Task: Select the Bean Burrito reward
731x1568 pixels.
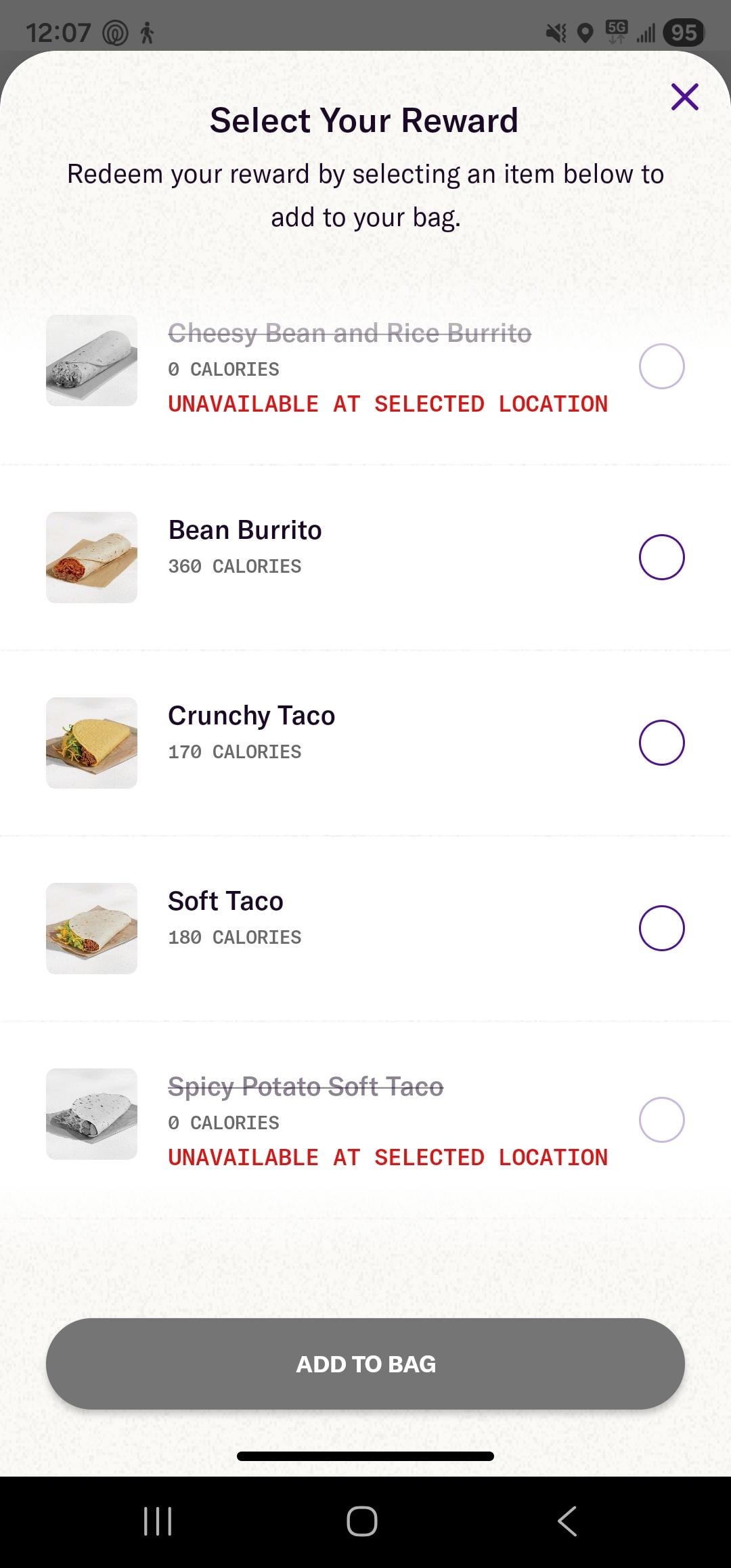Action: click(x=661, y=557)
